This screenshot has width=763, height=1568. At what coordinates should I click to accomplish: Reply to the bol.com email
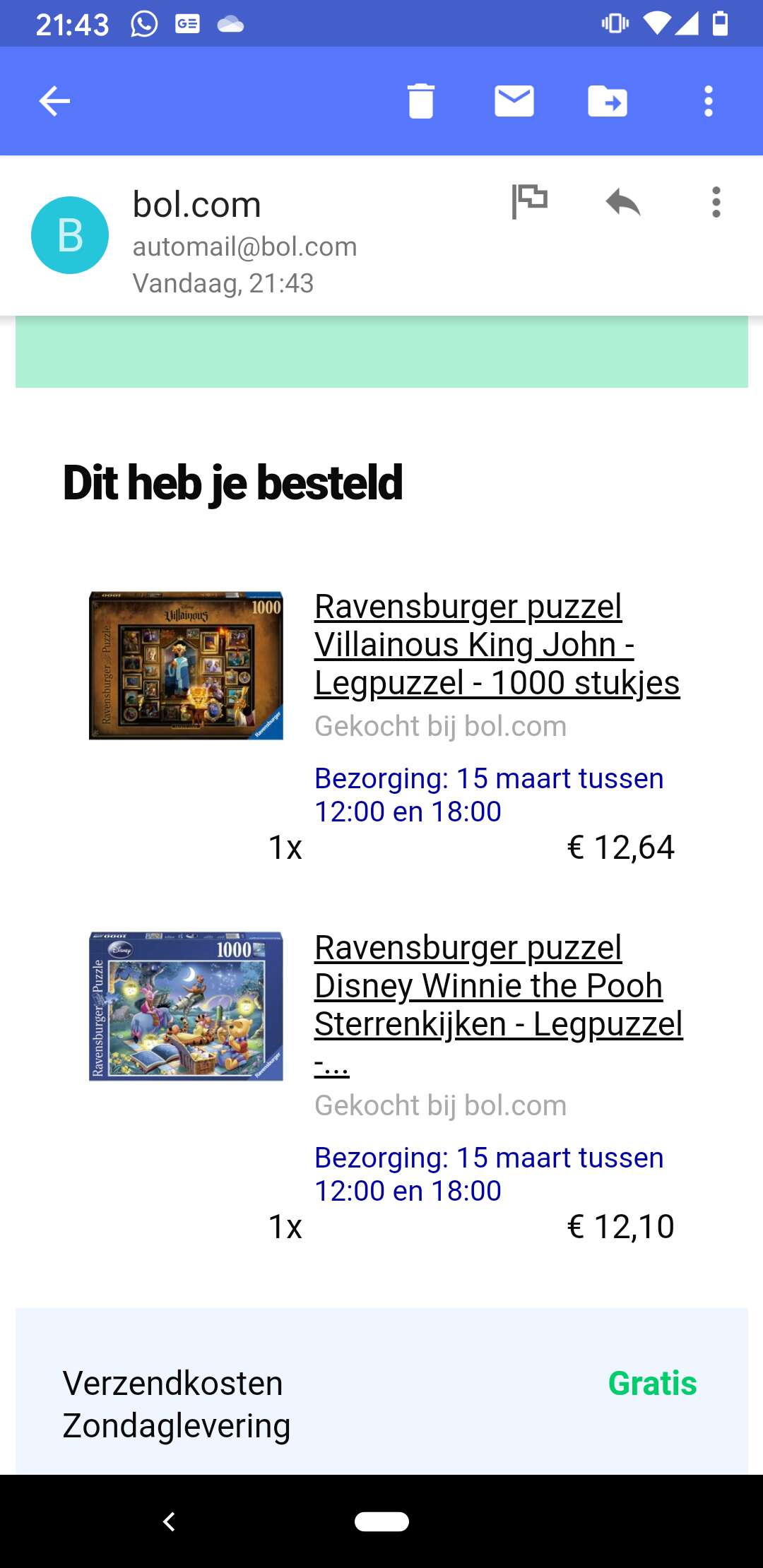(x=622, y=203)
